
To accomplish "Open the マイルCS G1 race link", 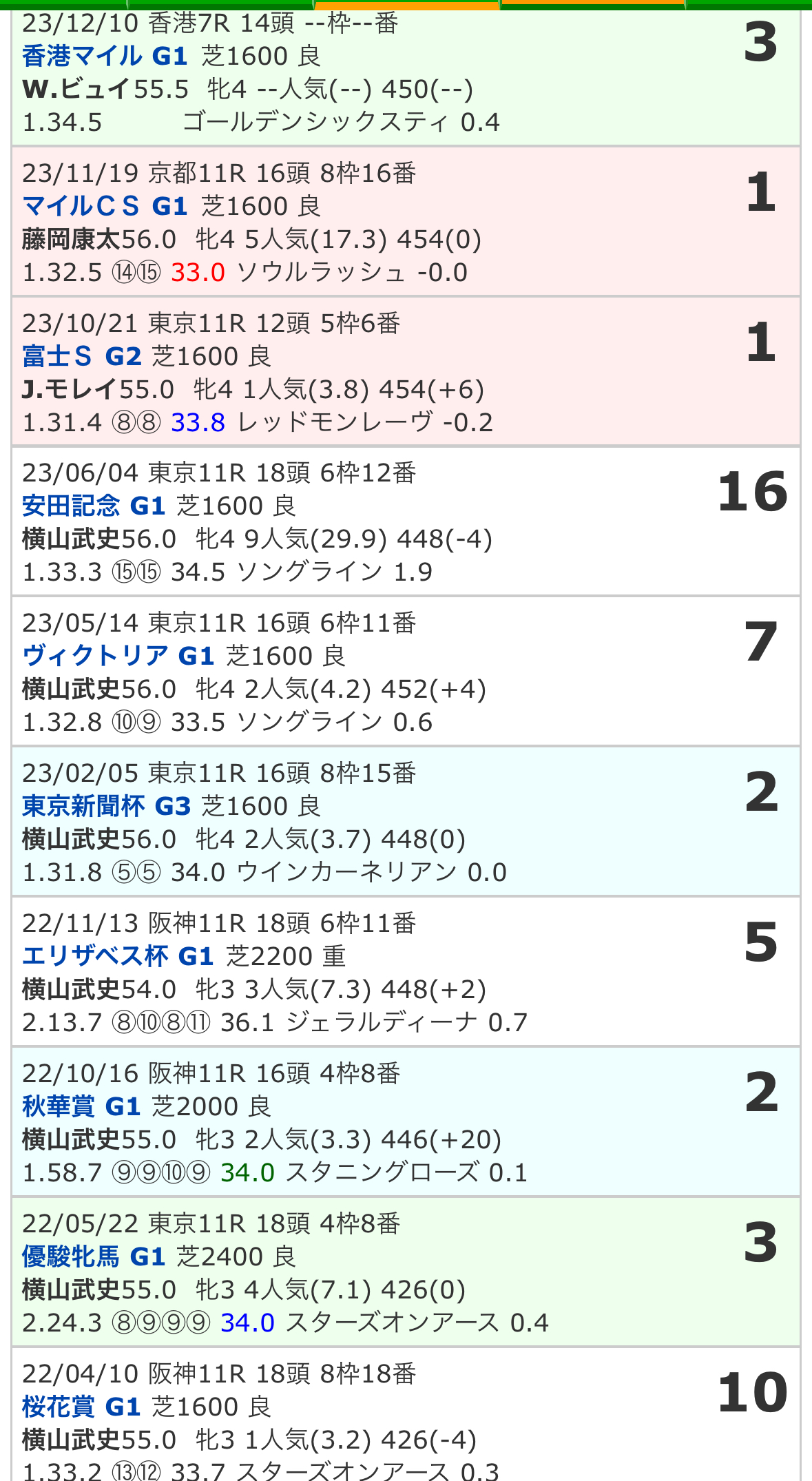I will (x=105, y=206).
